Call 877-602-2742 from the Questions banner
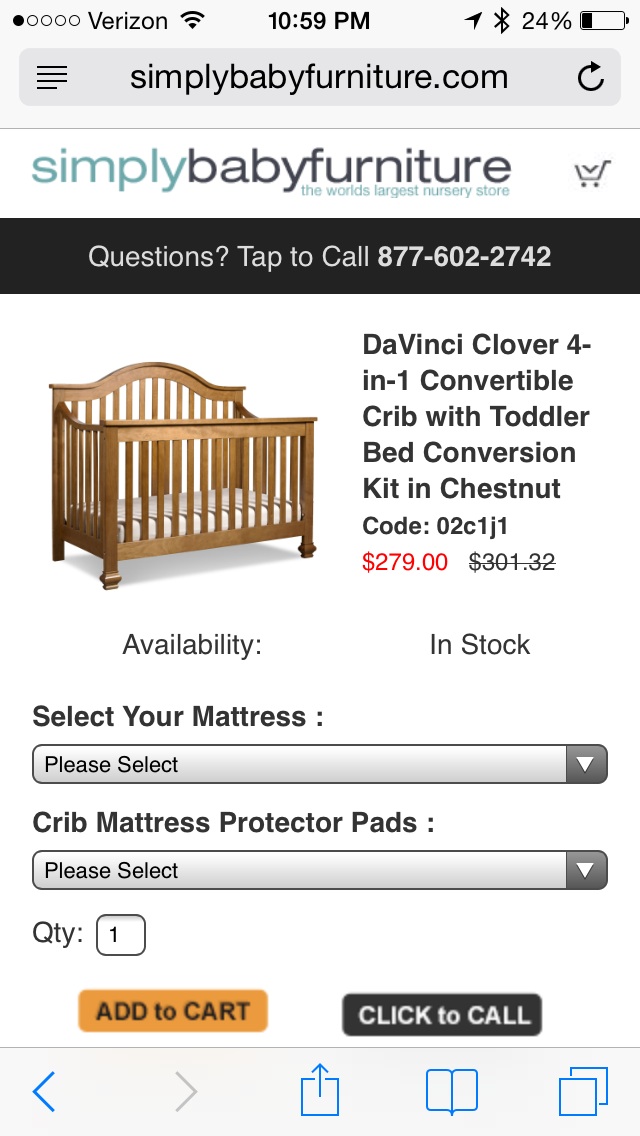This screenshot has width=640, height=1136. point(320,256)
